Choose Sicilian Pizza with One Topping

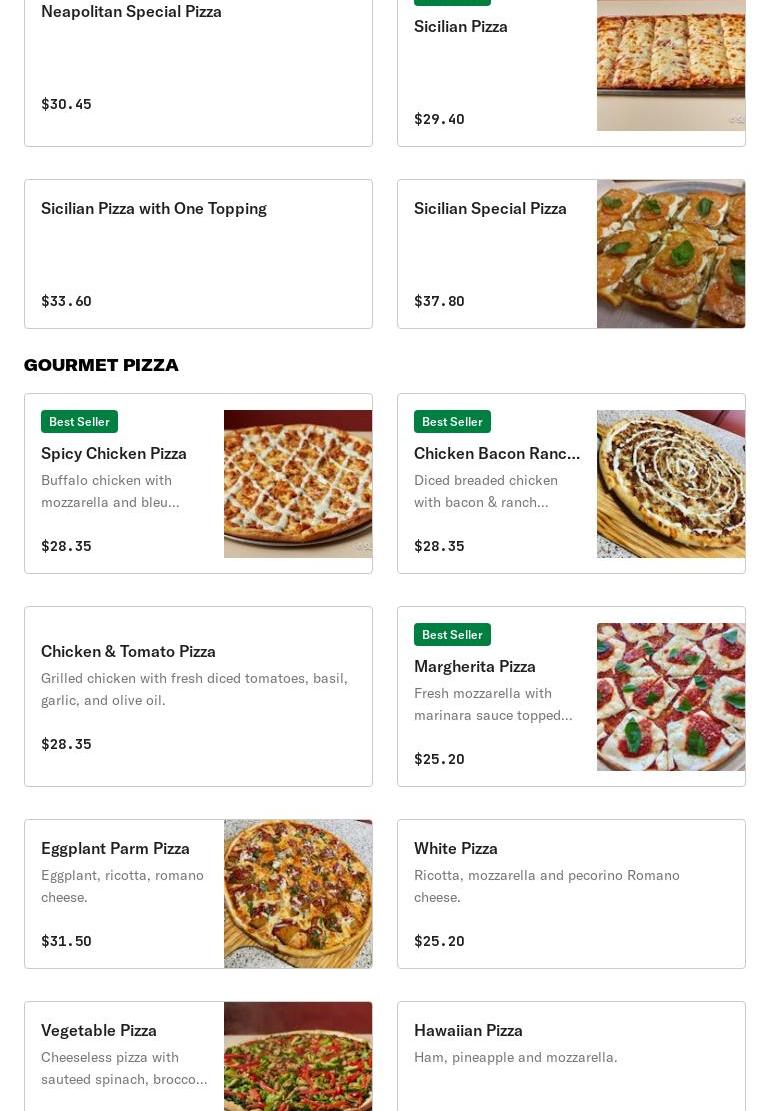(198, 254)
